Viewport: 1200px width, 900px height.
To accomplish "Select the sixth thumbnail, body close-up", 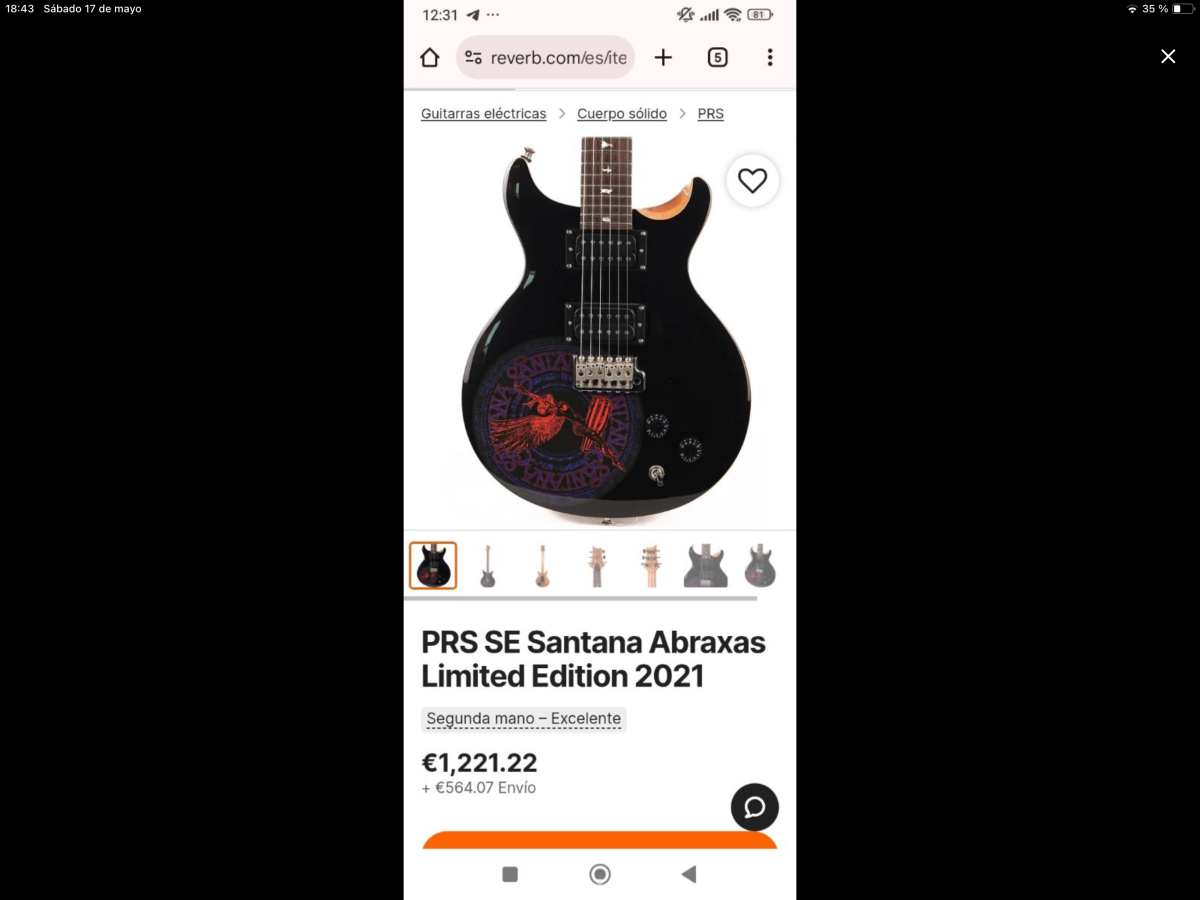I will point(705,566).
